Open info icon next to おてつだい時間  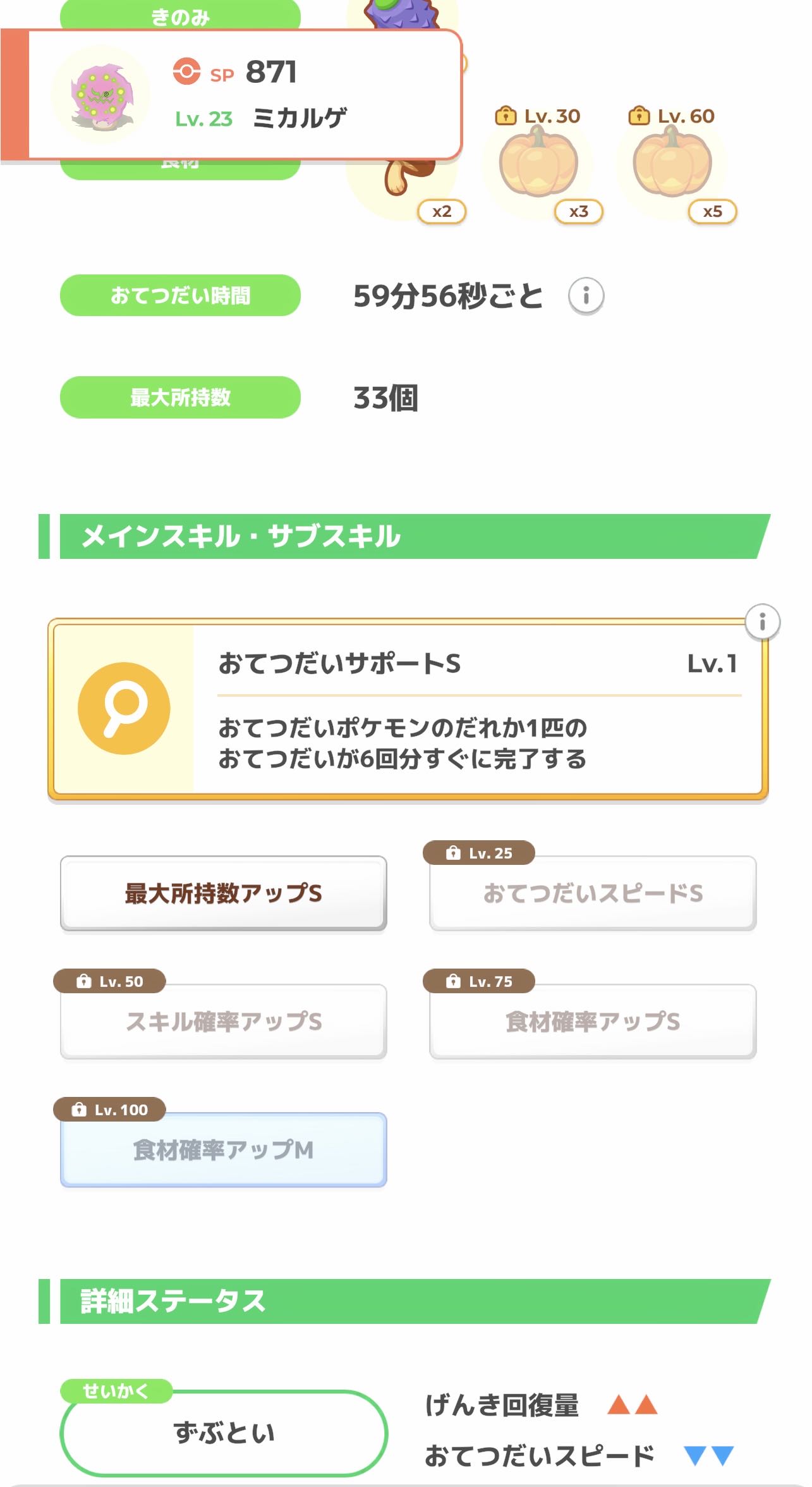586,295
